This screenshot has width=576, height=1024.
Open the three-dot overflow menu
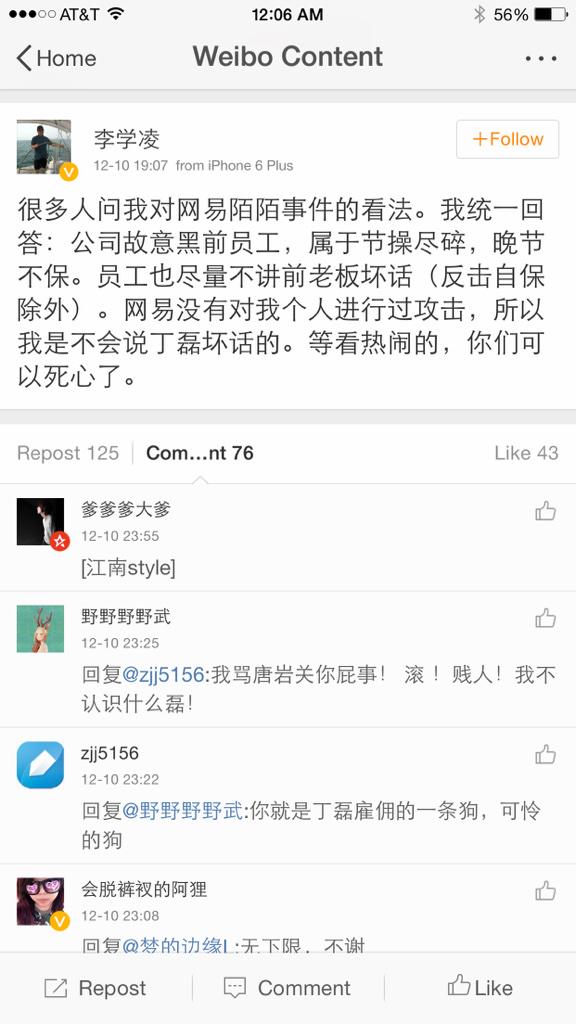541,58
